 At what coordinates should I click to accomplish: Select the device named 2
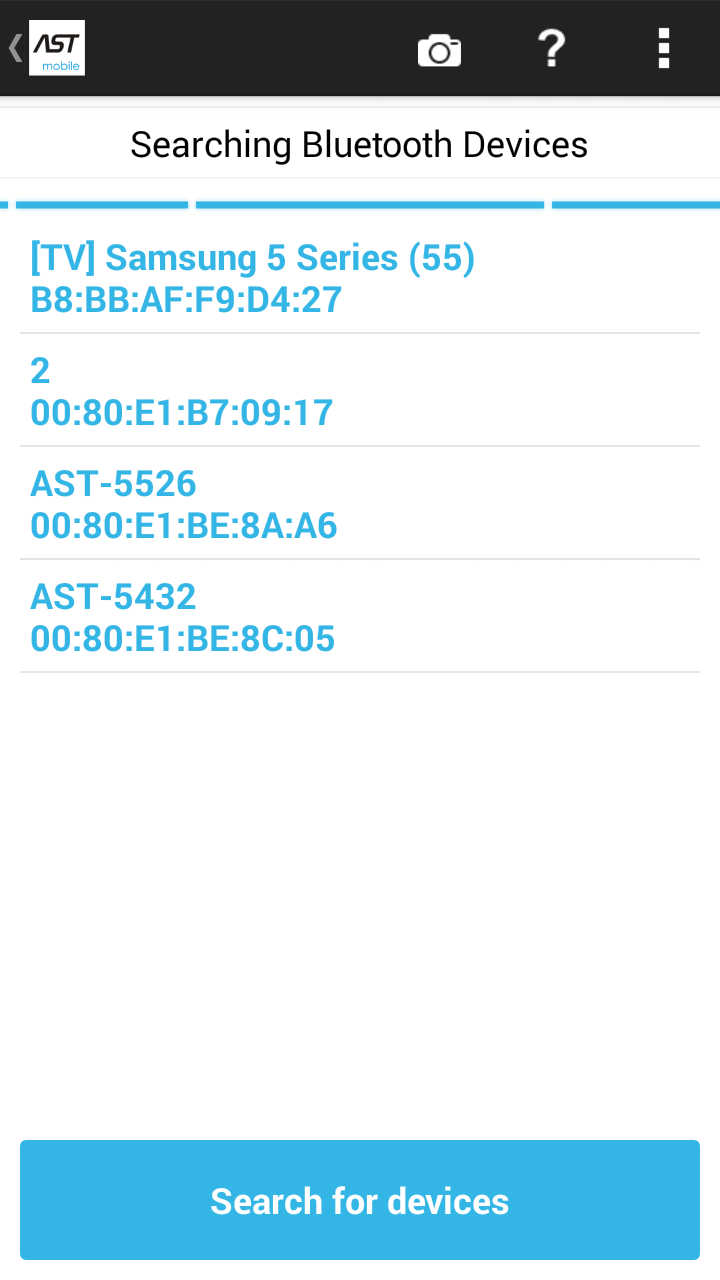click(360, 391)
